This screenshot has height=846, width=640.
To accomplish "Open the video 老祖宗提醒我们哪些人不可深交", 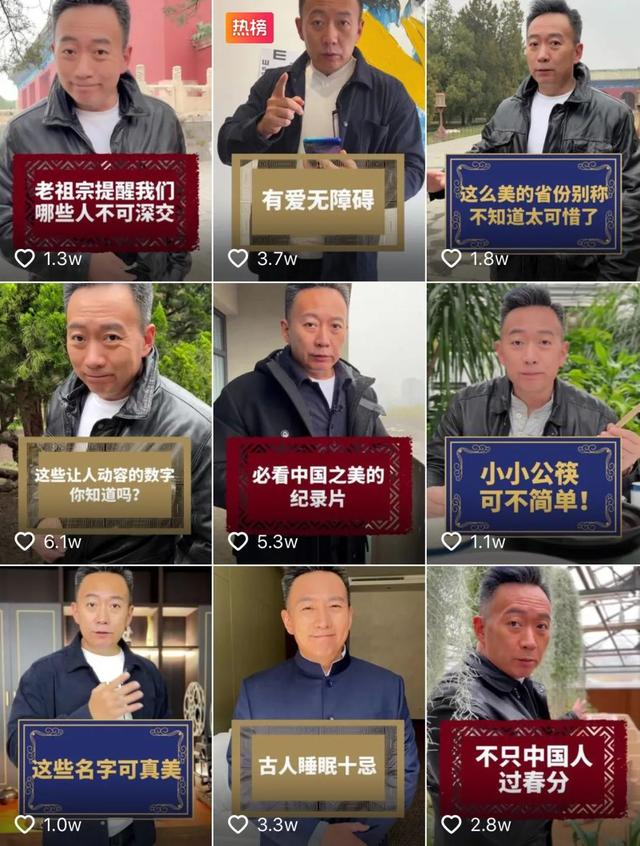I will (105, 140).
